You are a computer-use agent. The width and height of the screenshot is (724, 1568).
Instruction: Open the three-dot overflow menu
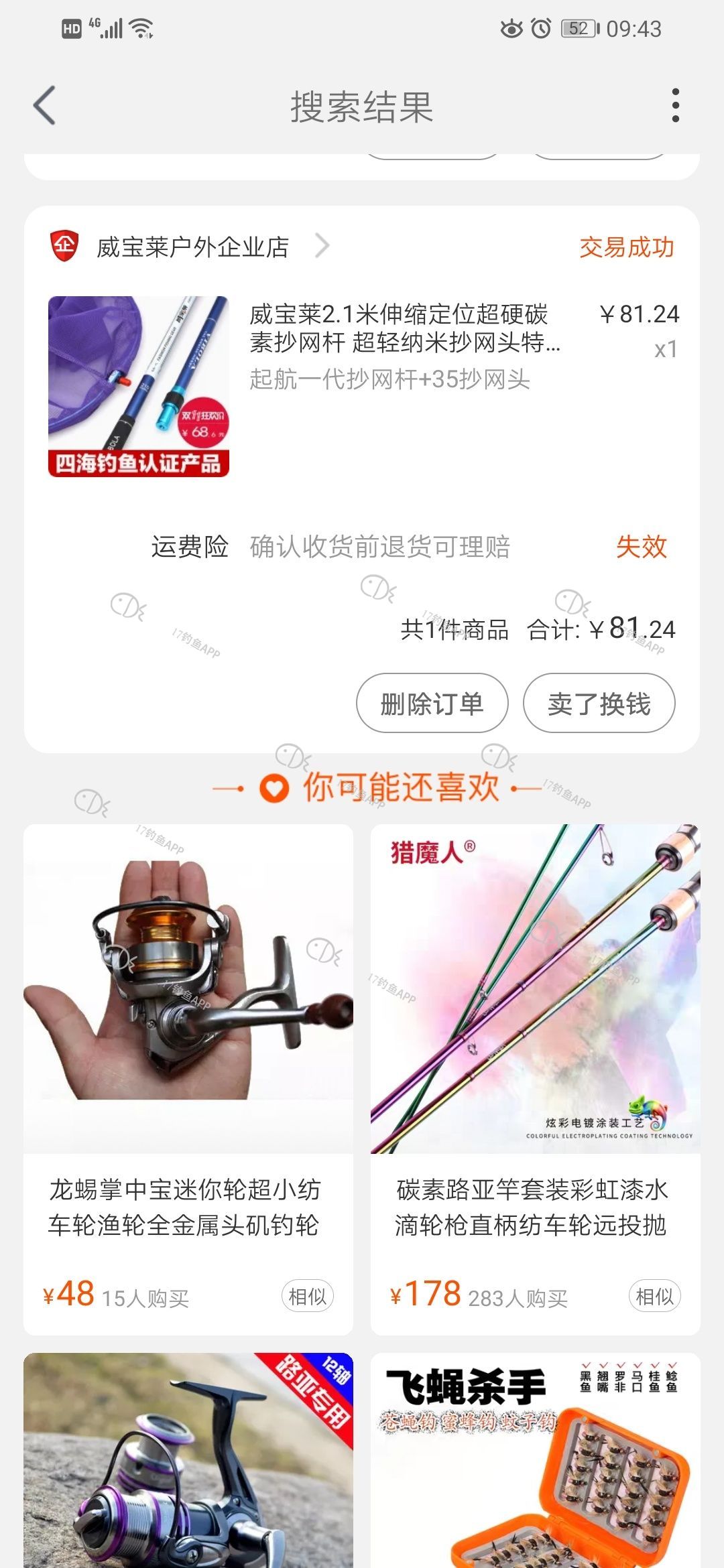675,106
